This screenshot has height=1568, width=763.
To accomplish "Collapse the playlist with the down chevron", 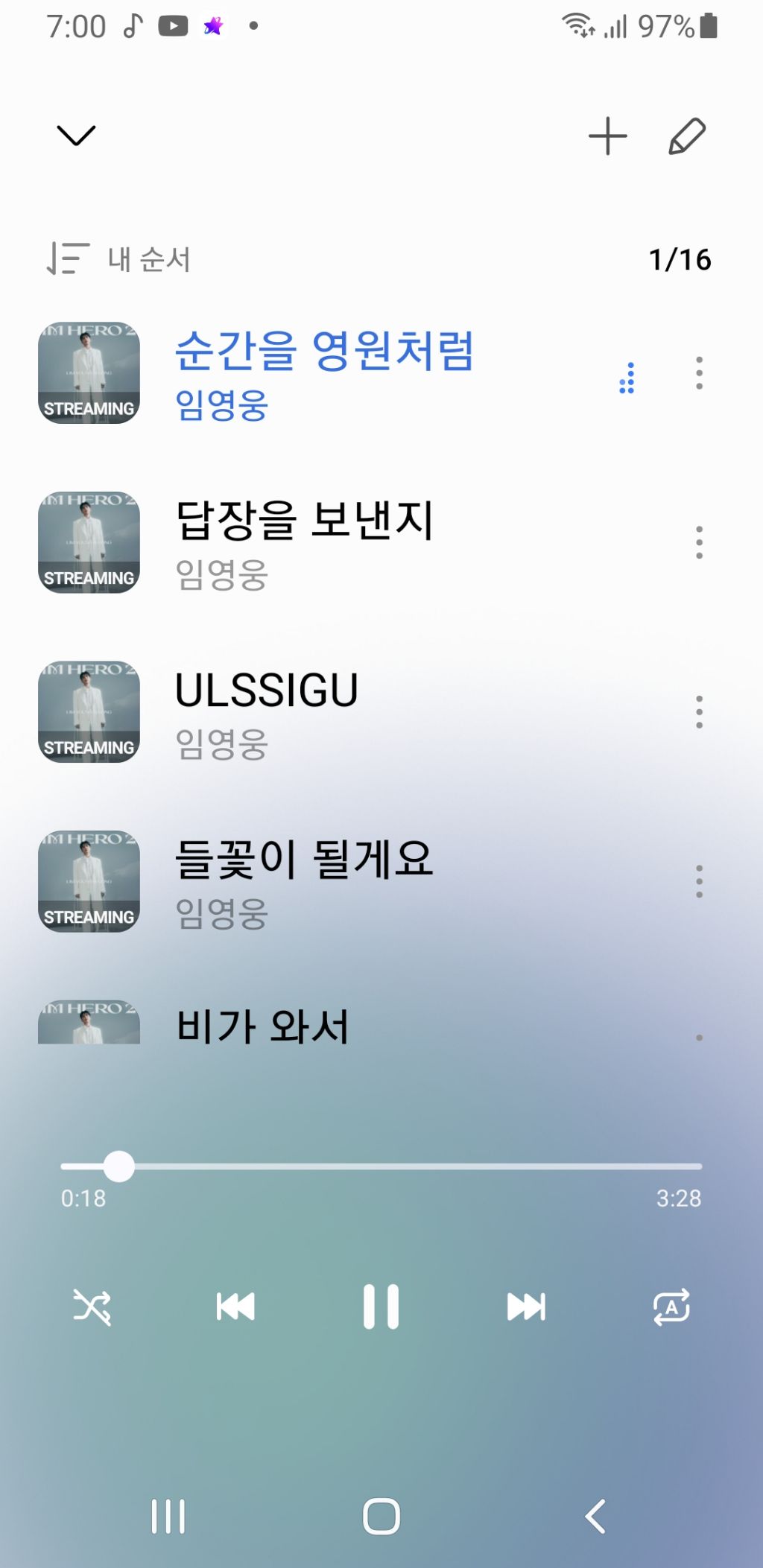I will [76, 136].
